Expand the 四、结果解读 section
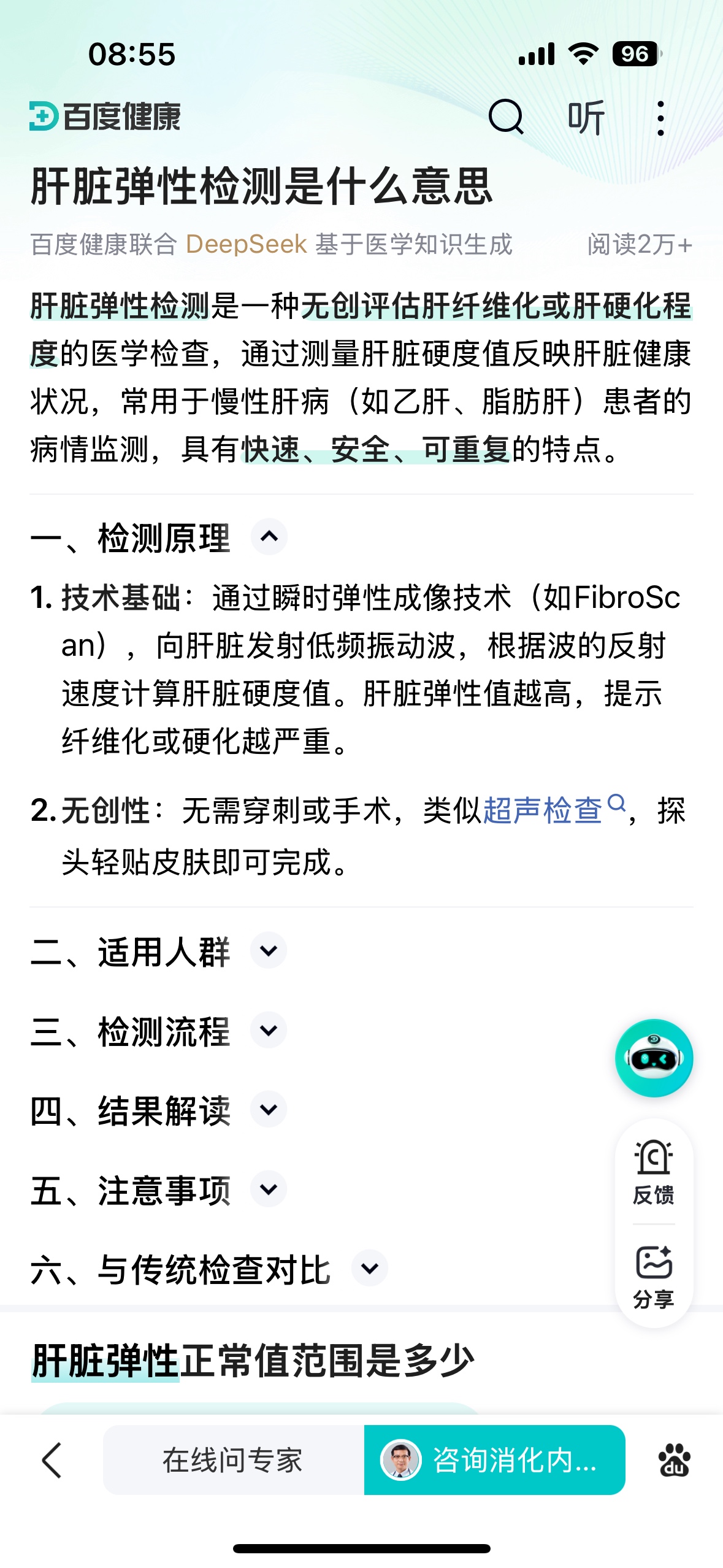The height and width of the screenshot is (1568, 723). (x=269, y=1109)
